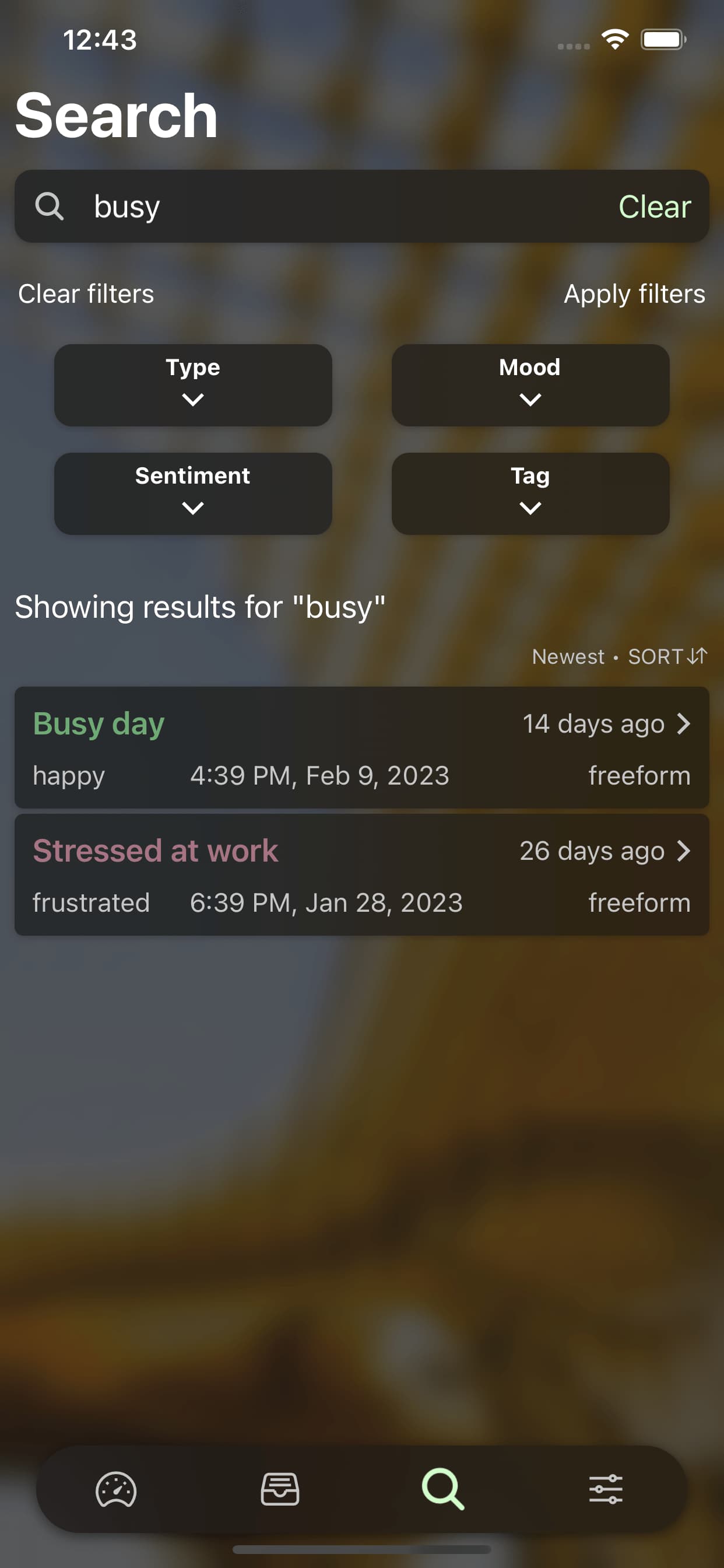Open the "Busy day" entry
Image resolution: width=724 pixels, height=1568 pixels.
coord(362,748)
